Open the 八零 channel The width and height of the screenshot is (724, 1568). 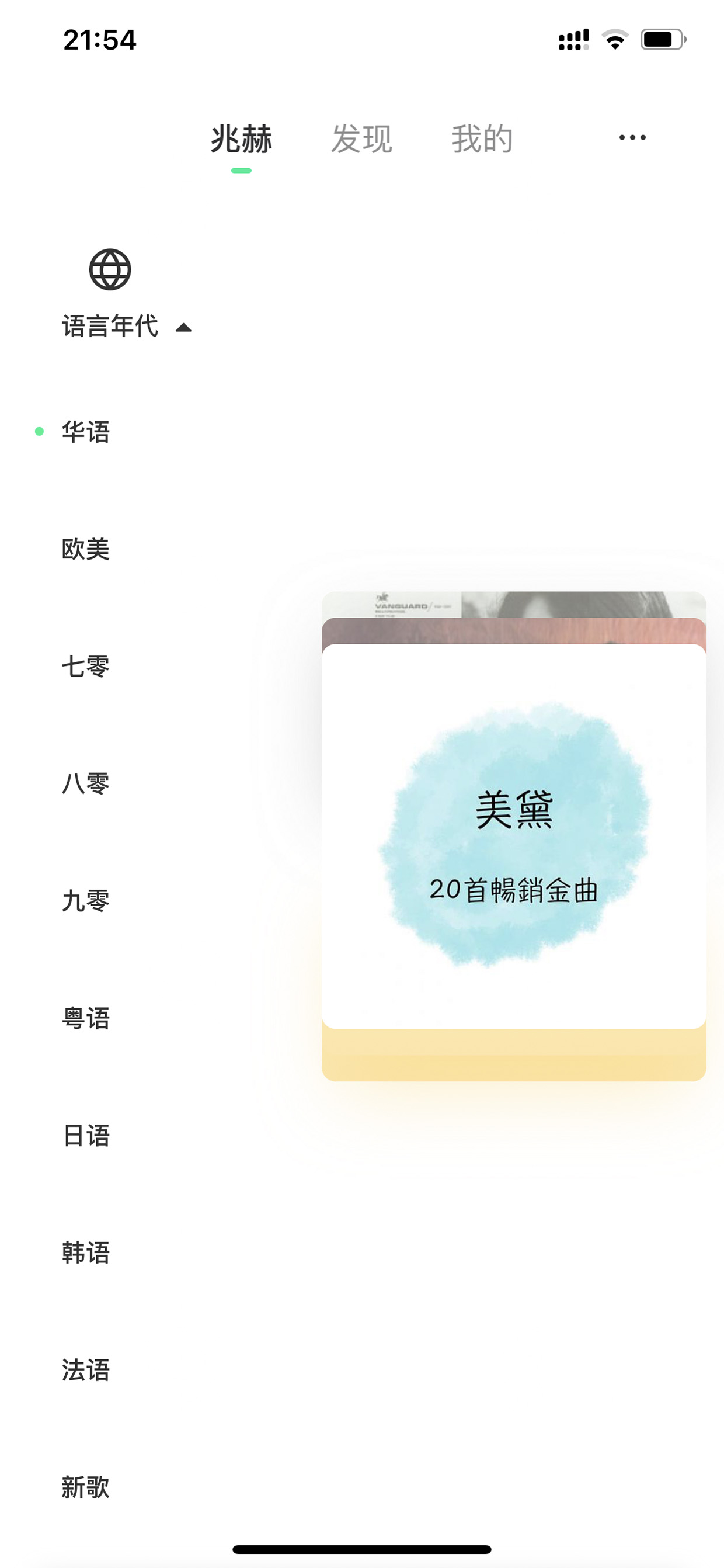(86, 783)
